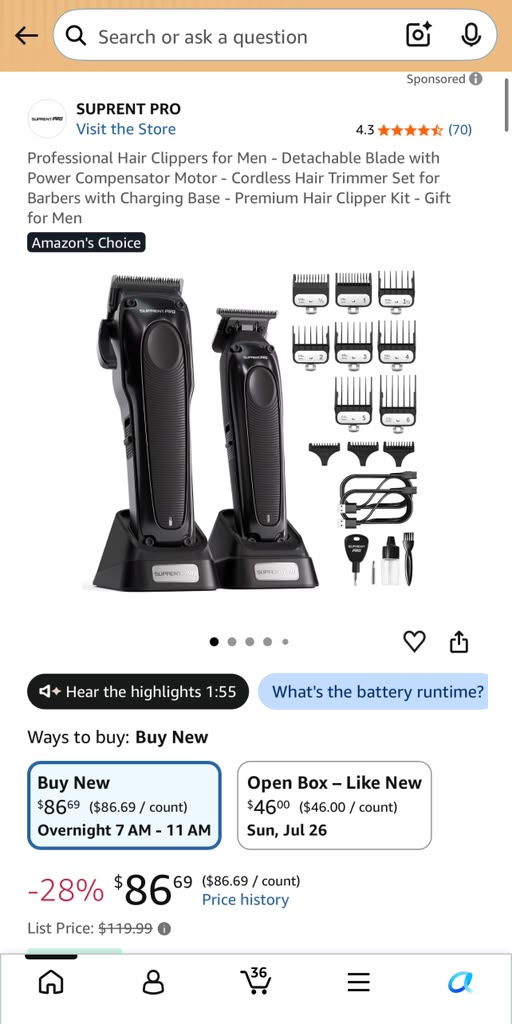View Price history
Screen dimensions: 512x1024
tap(245, 900)
